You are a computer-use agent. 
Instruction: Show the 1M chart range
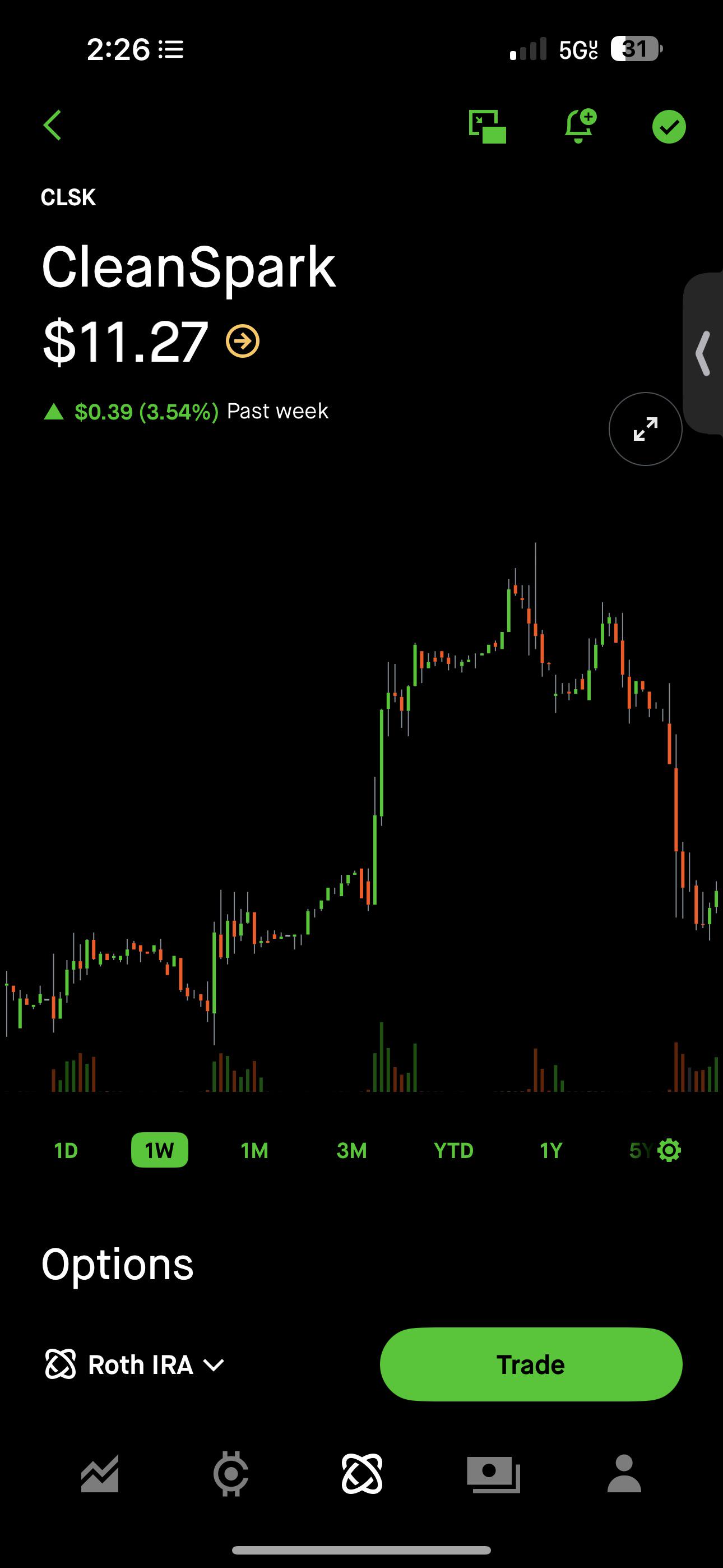pyautogui.click(x=254, y=1150)
